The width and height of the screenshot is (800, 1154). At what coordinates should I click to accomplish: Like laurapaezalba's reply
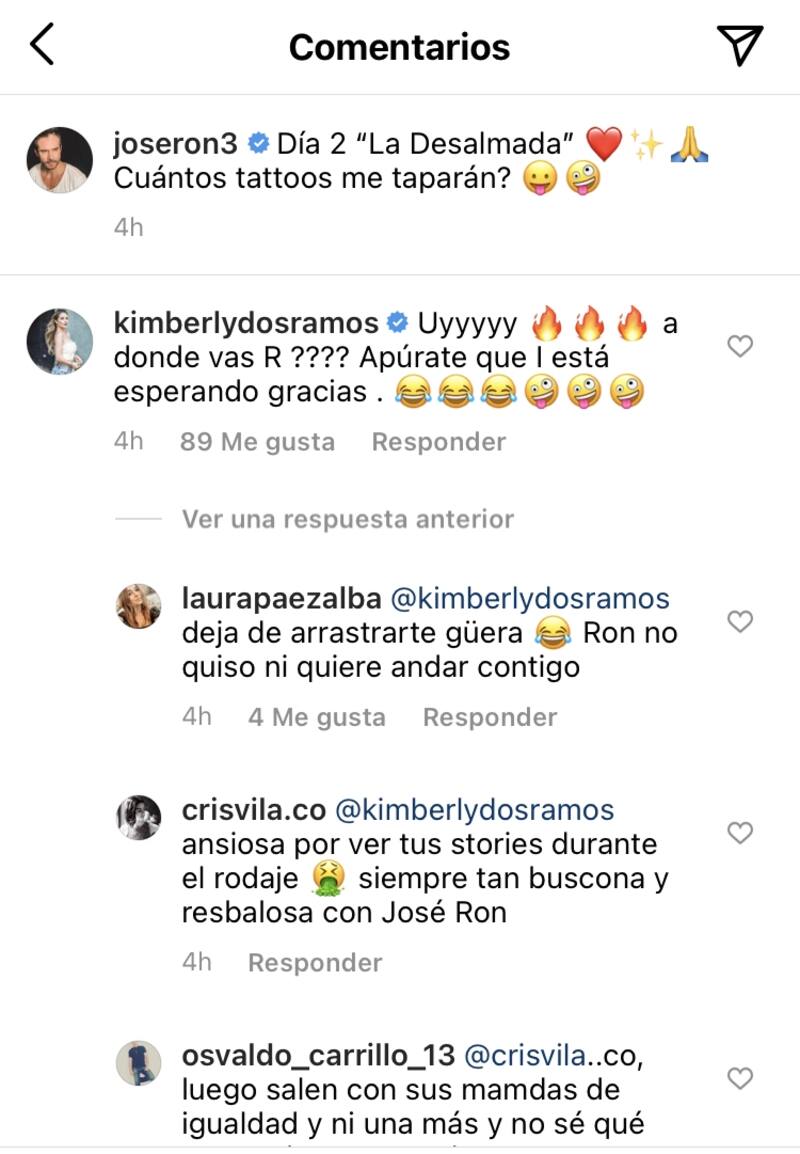[739, 622]
